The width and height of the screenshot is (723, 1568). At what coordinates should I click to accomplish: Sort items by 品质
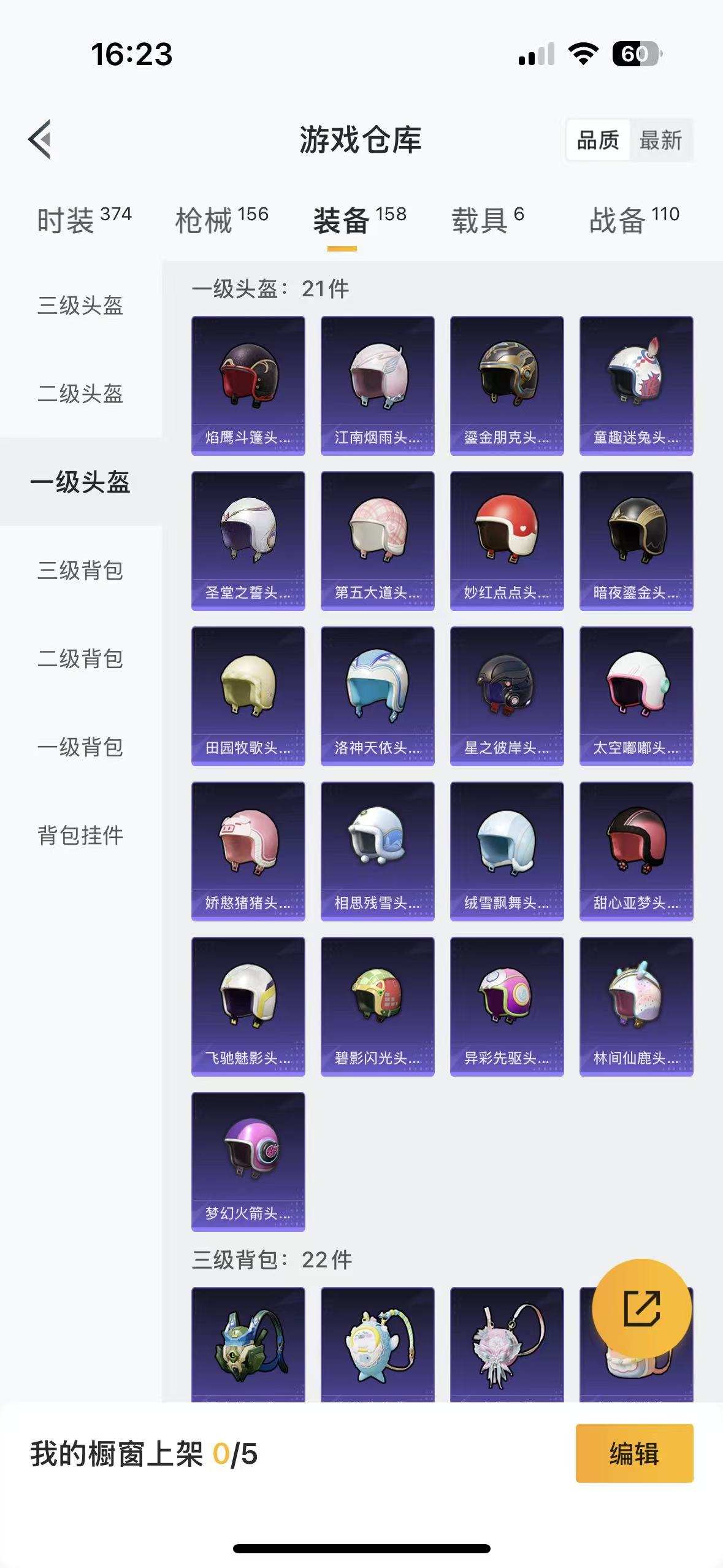[598, 140]
